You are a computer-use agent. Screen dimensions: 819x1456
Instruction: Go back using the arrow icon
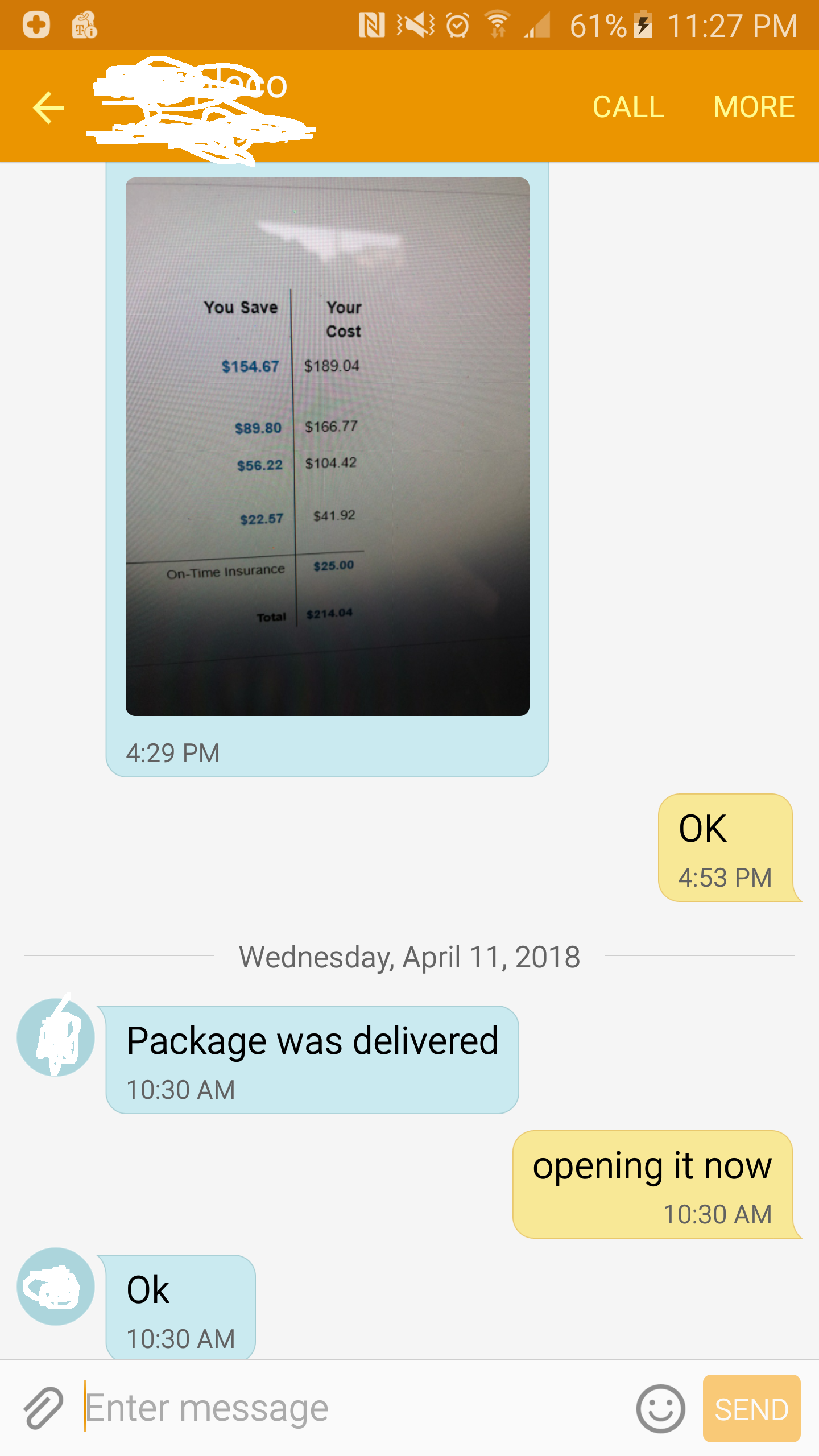pyautogui.click(x=49, y=107)
